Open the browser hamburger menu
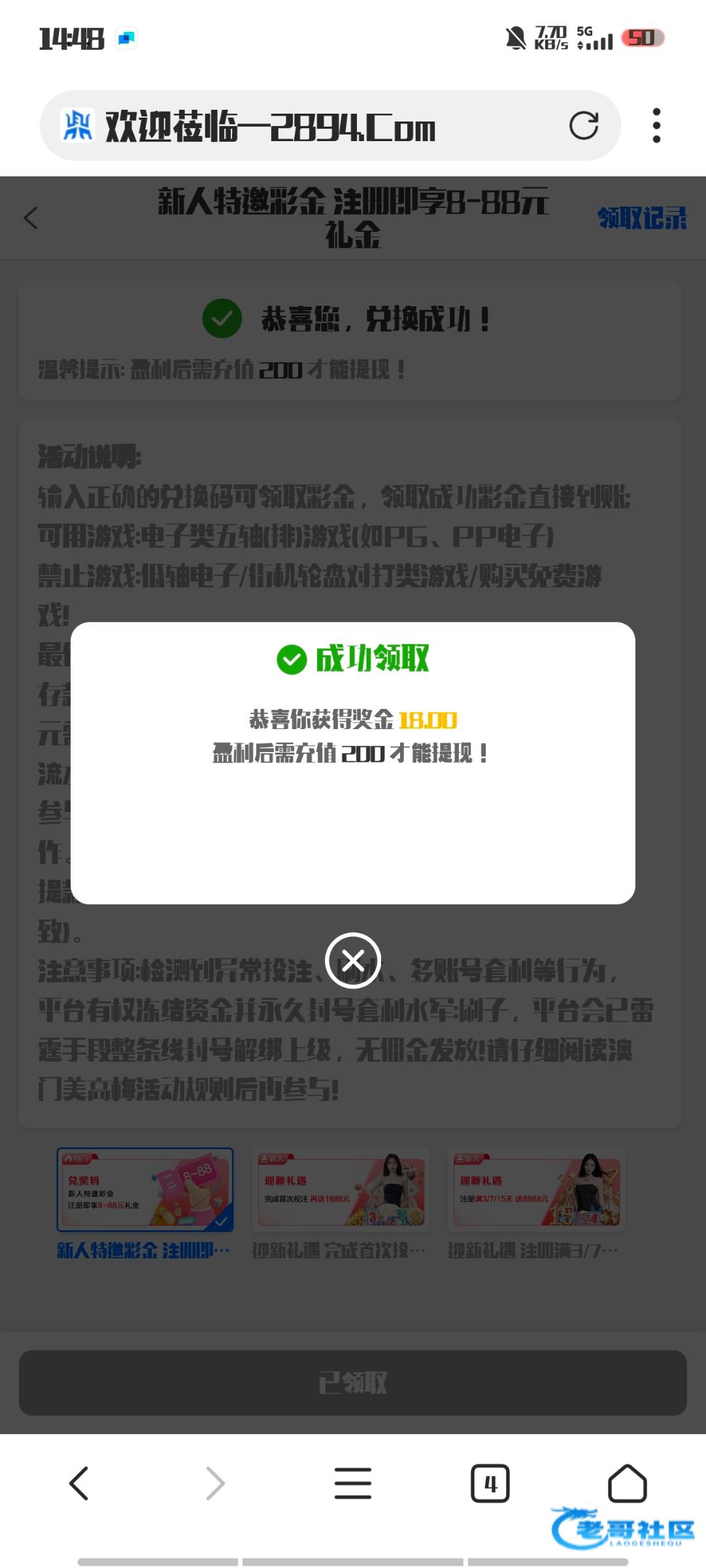 click(x=353, y=1483)
